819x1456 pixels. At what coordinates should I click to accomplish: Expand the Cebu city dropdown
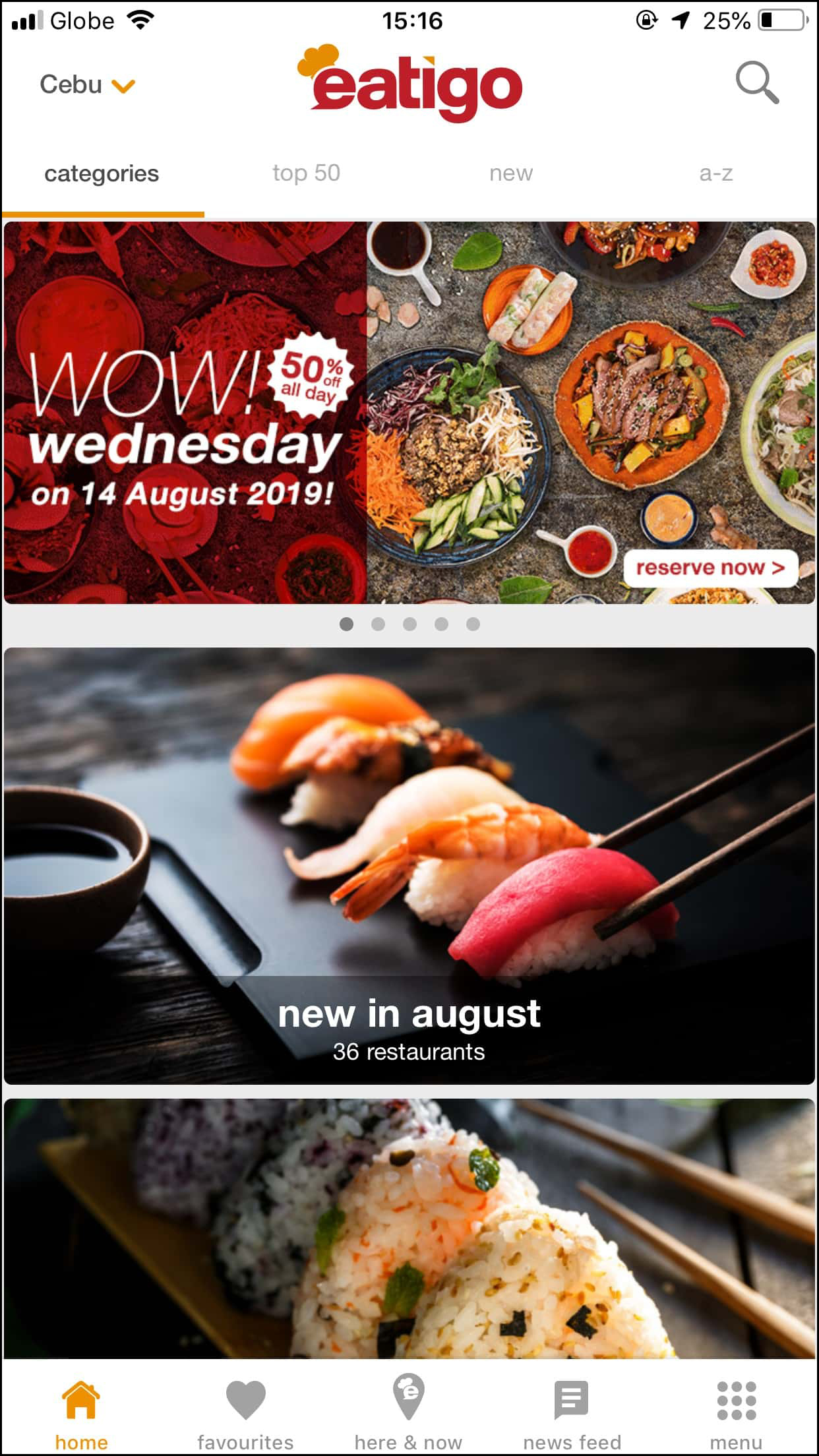point(87,85)
